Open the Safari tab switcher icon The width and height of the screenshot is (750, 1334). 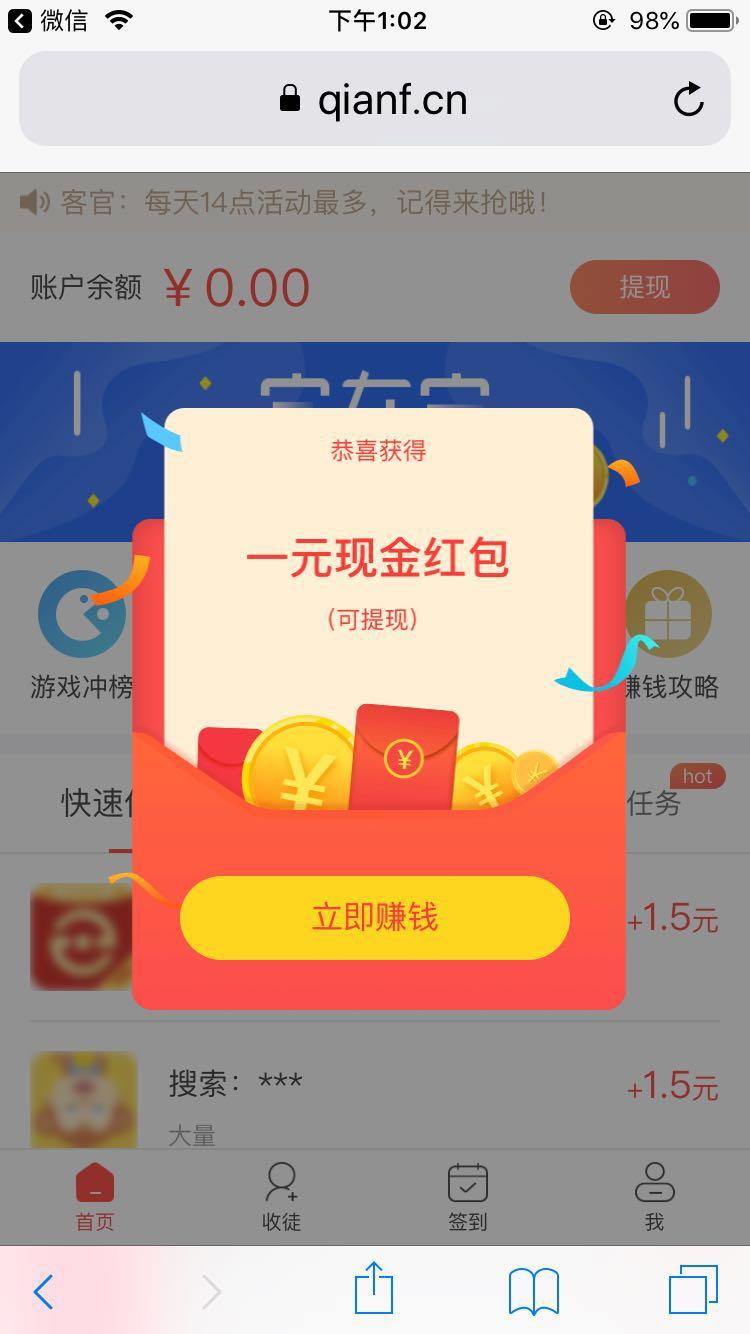click(692, 1290)
